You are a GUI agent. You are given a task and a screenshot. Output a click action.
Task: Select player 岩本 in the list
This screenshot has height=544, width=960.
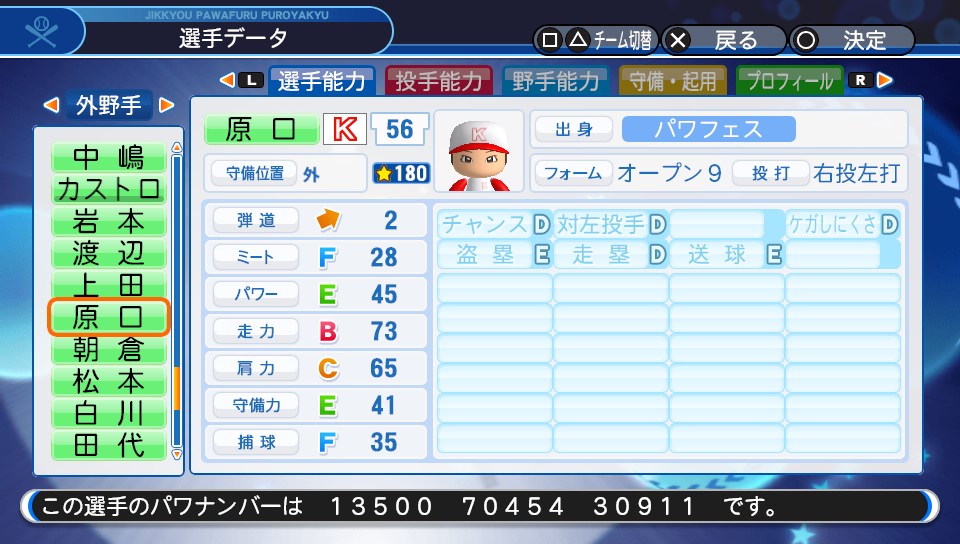(109, 222)
